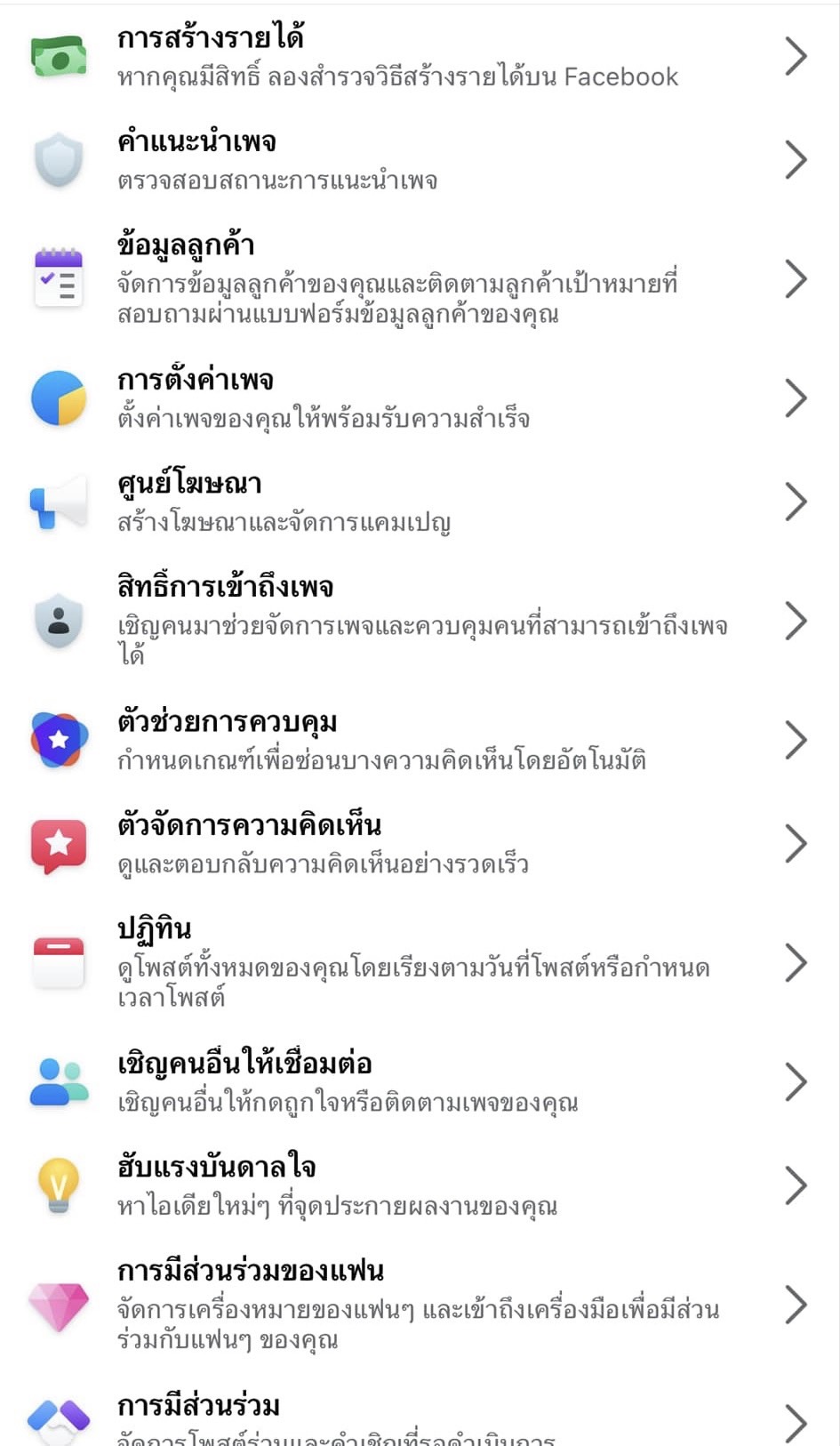The height and width of the screenshot is (1446, 840).
Task: Open ฮับแรงบันดาลใจ inspiration hub
Action: (420, 1185)
